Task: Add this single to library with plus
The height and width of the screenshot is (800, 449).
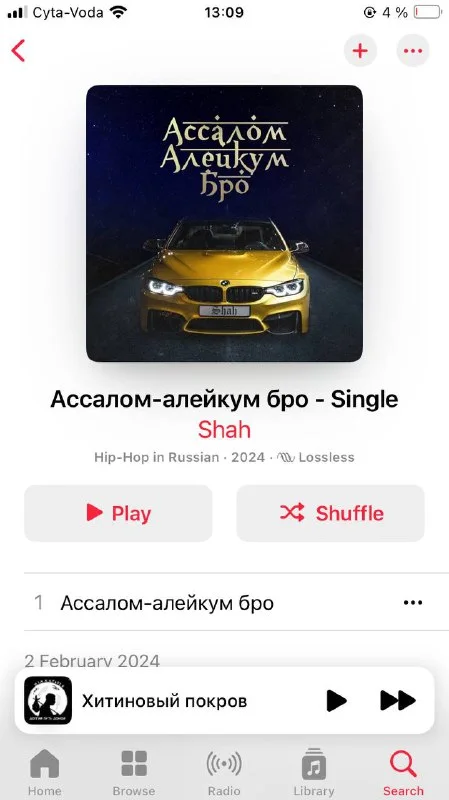Action: [360, 51]
